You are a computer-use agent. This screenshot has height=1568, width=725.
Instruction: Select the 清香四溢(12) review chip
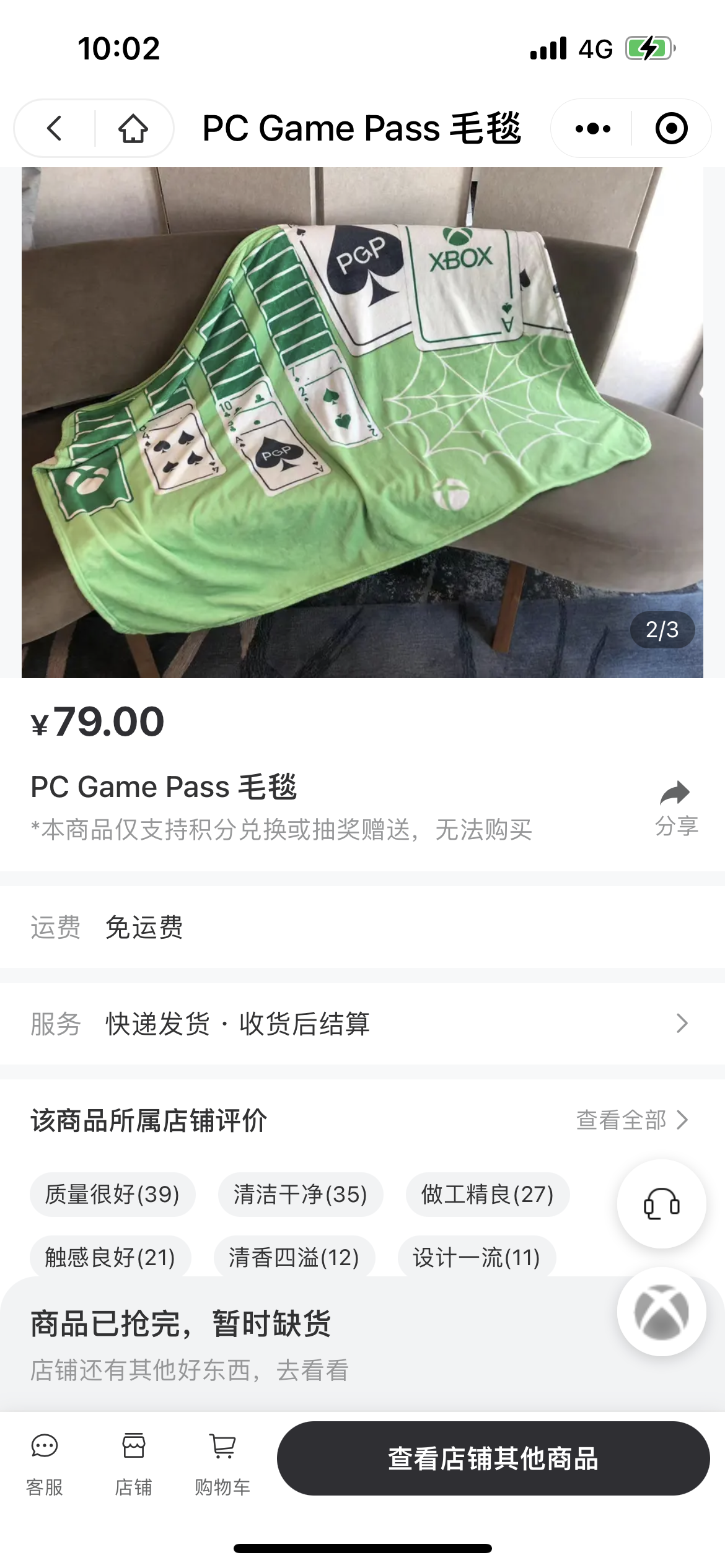tap(294, 1257)
